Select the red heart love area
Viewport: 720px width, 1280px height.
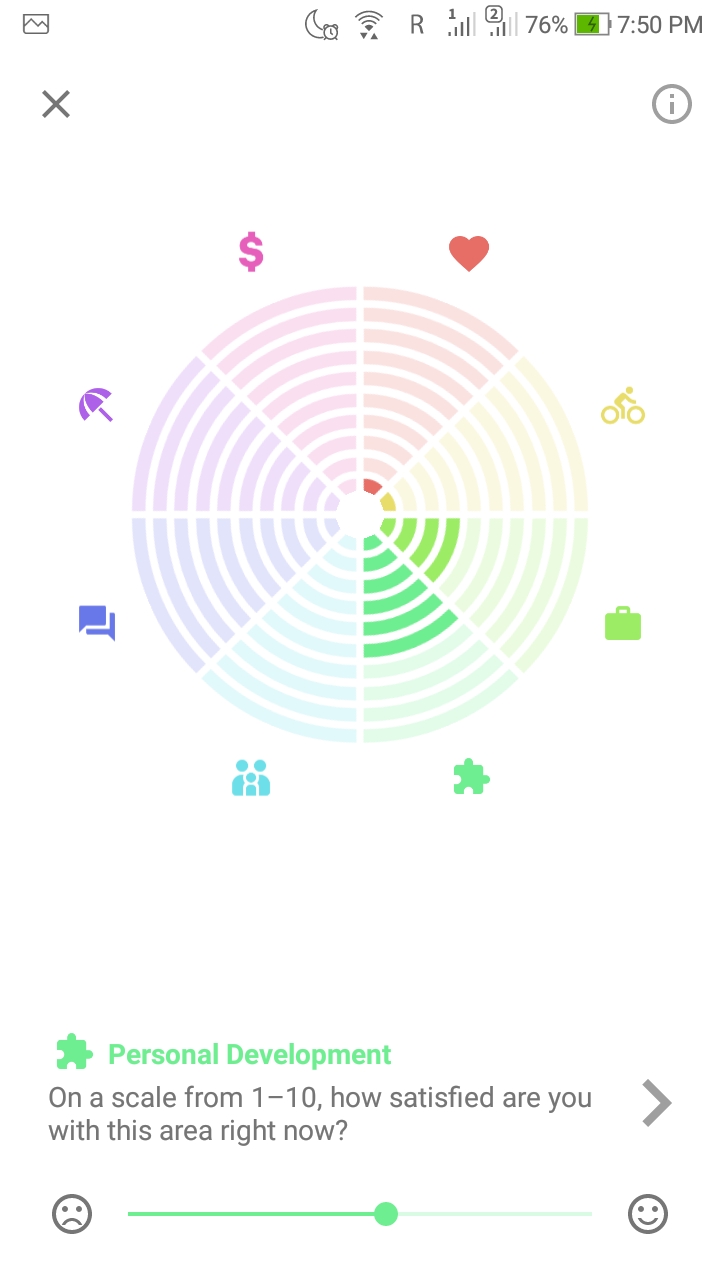468,254
